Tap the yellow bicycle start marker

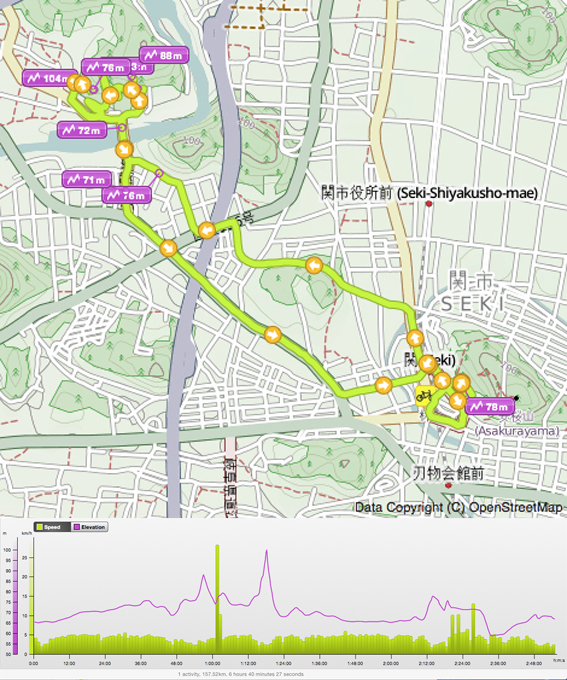pos(423,396)
